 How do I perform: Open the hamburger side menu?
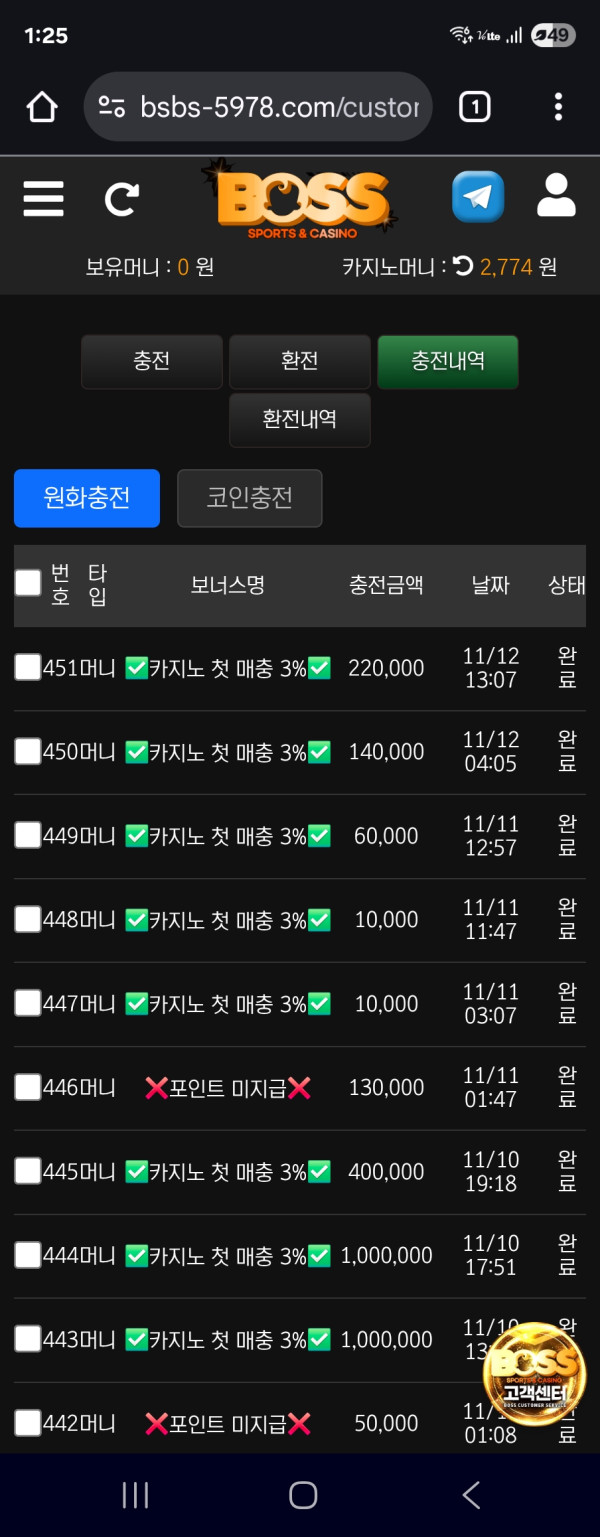pyautogui.click(x=43, y=199)
